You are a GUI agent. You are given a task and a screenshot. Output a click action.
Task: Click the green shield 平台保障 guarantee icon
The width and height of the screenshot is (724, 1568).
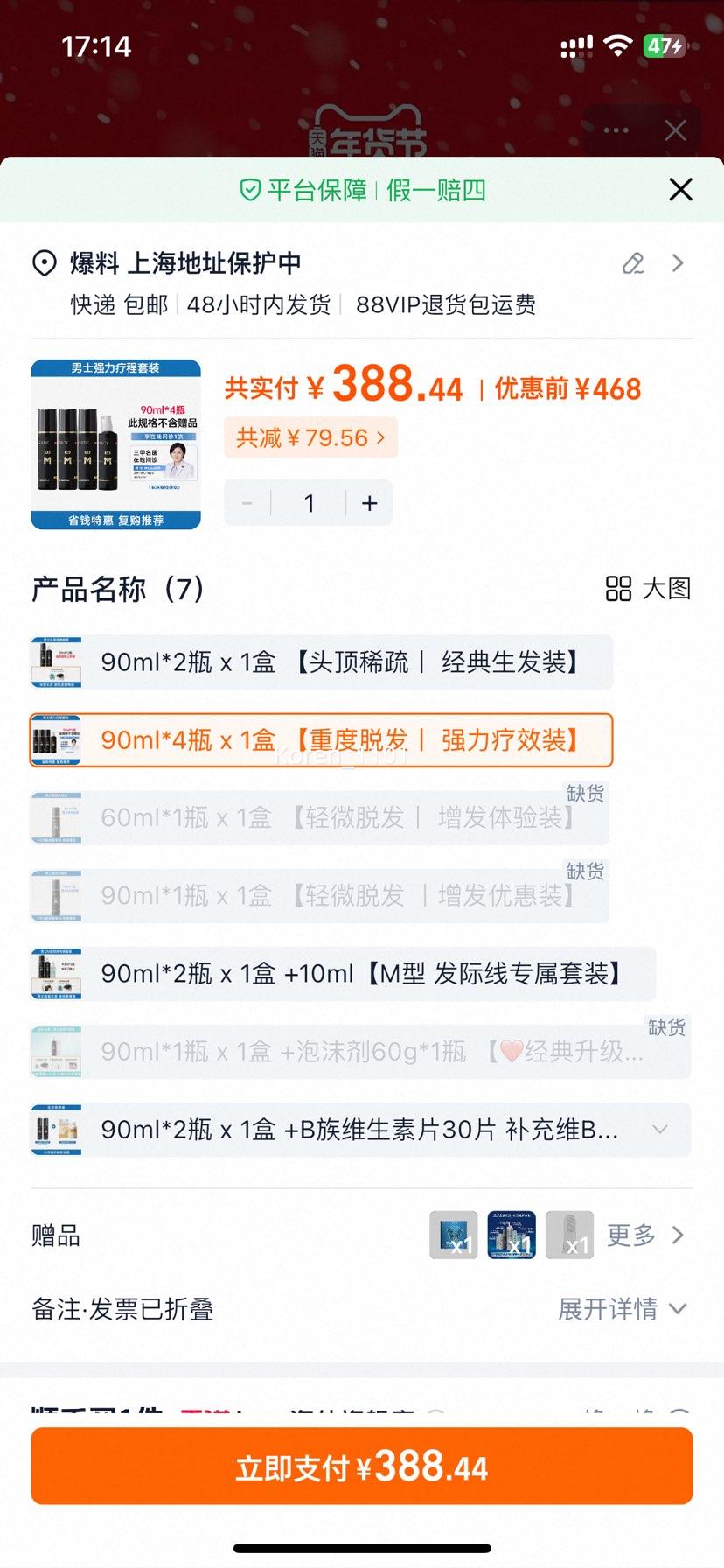250,190
